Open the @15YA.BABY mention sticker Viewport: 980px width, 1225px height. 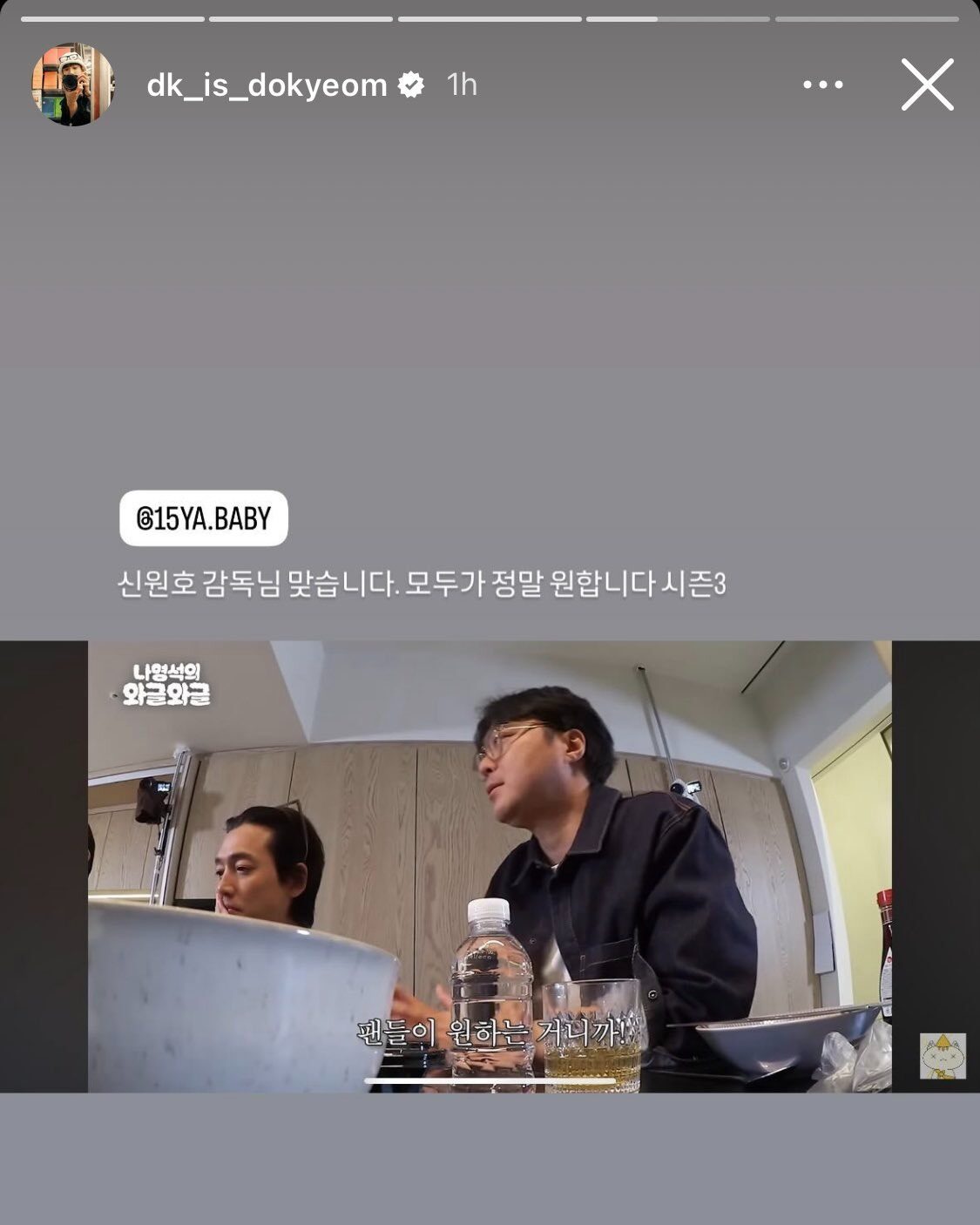204,518
